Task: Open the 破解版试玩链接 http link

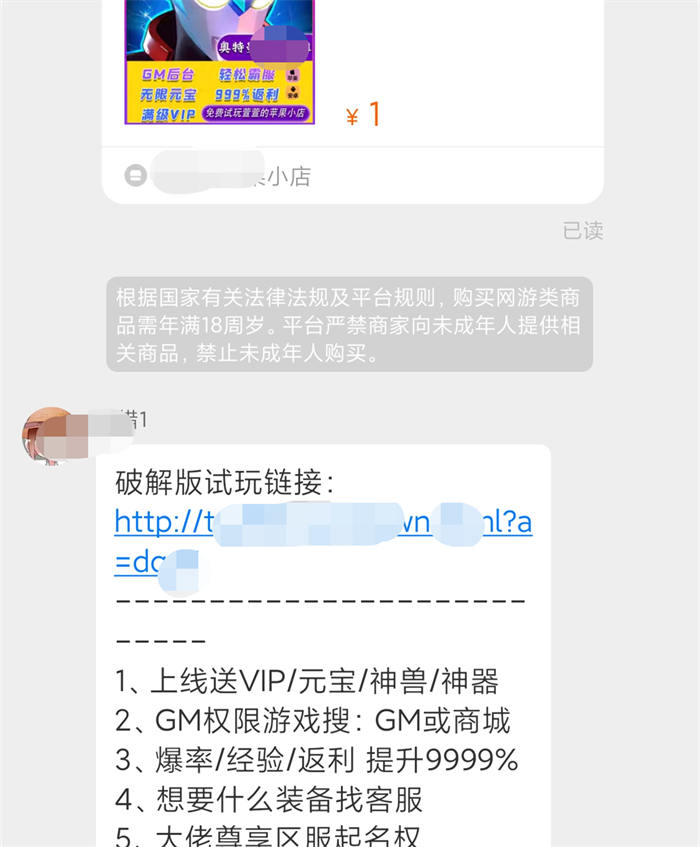Action: click(322, 524)
